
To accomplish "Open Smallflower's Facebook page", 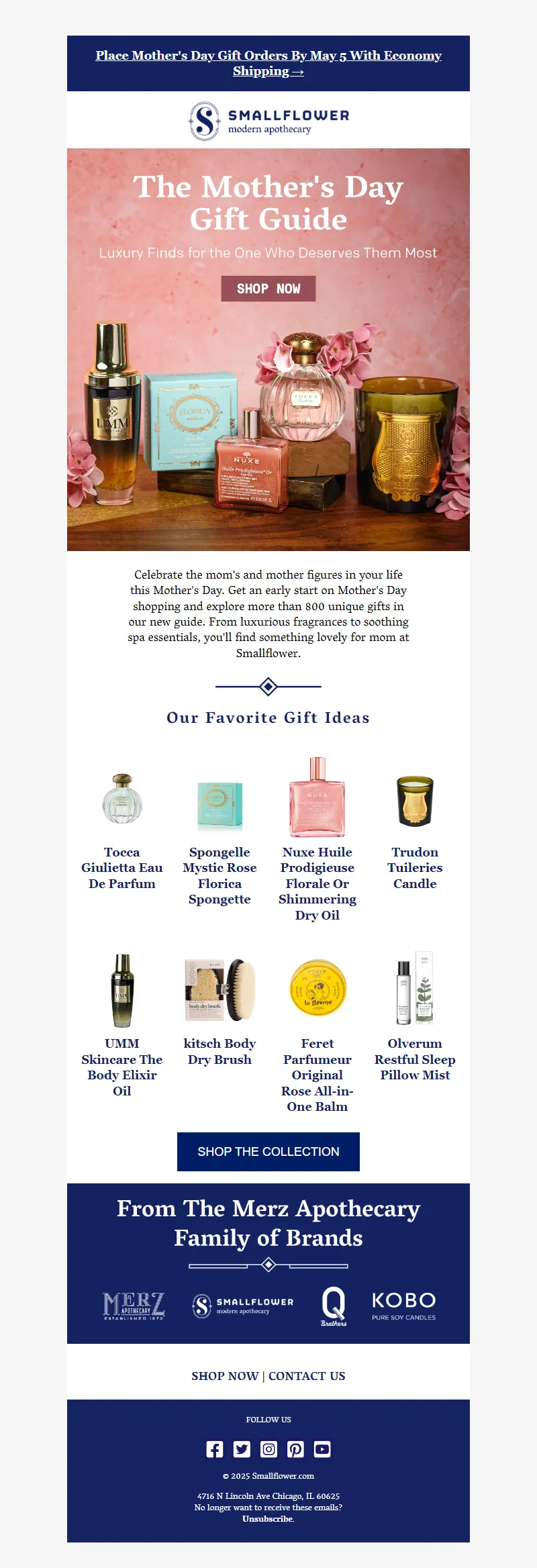I will pyautogui.click(x=215, y=1449).
